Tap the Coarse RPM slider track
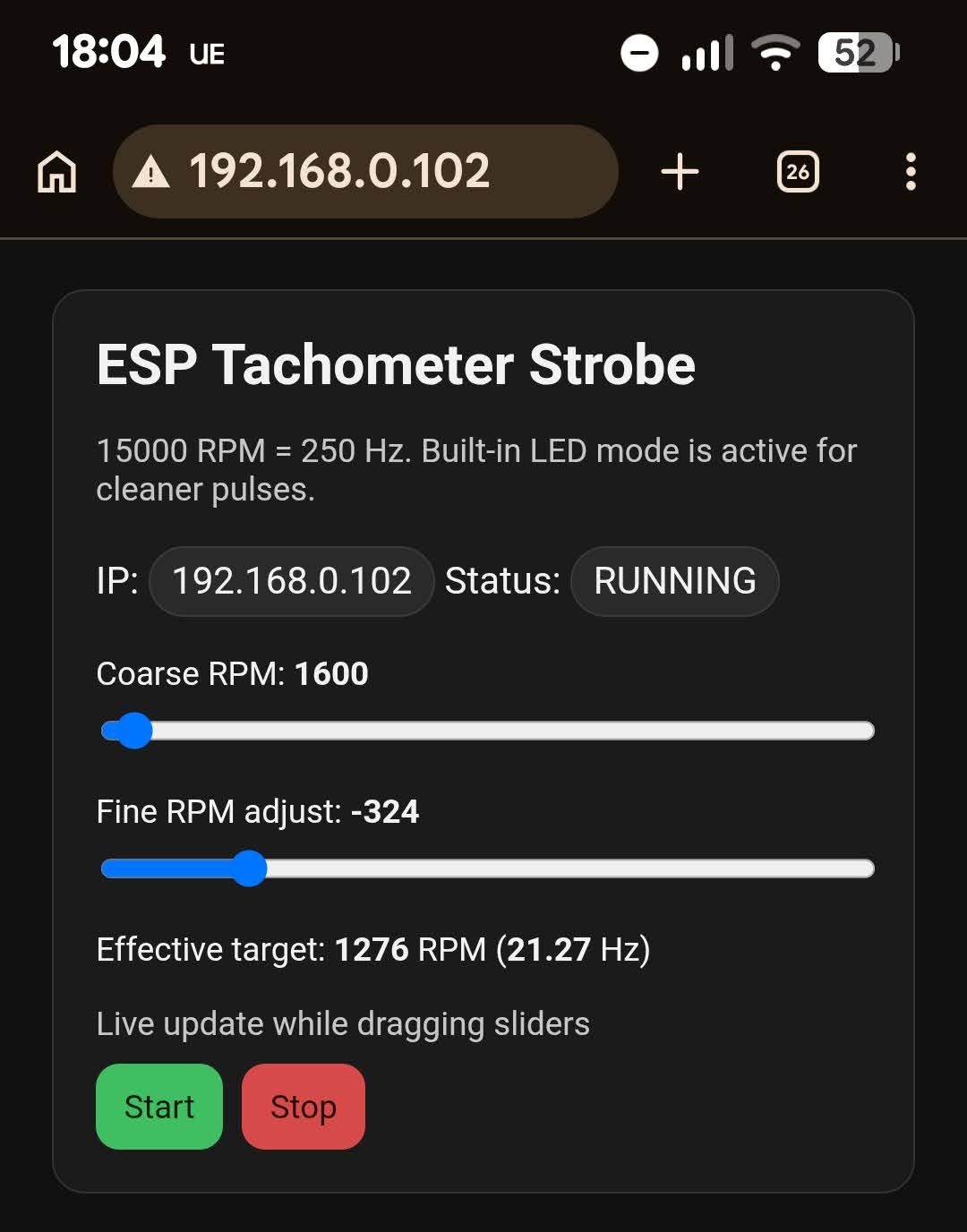 click(x=488, y=731)
